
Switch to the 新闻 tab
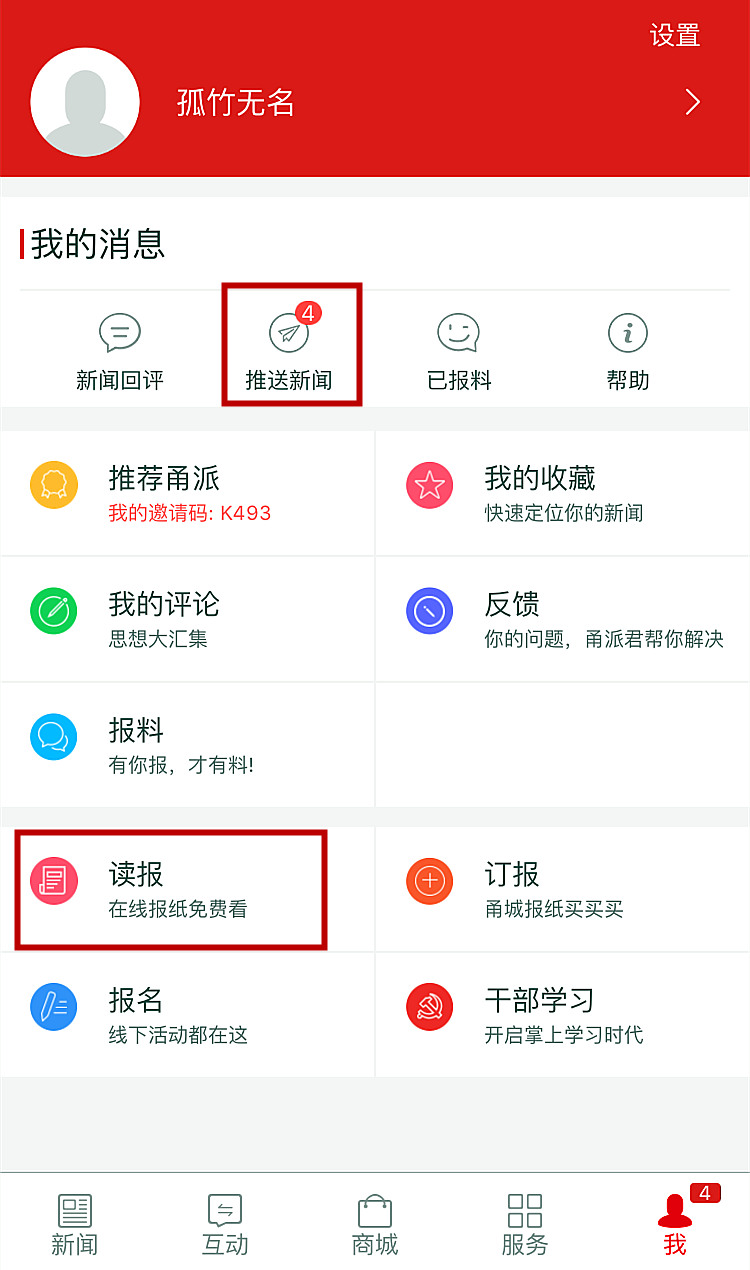(75, 1220)
